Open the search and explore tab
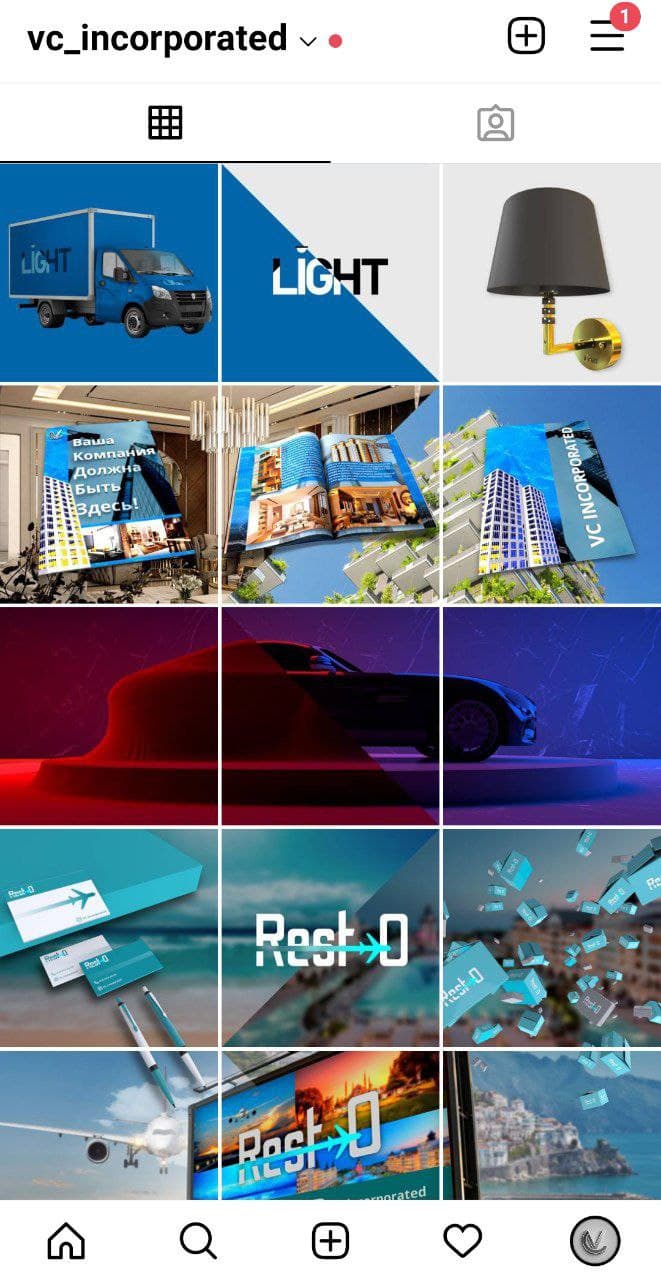Image resolution: width=661 pixels, height=1280 pixels. point(198,1241)
